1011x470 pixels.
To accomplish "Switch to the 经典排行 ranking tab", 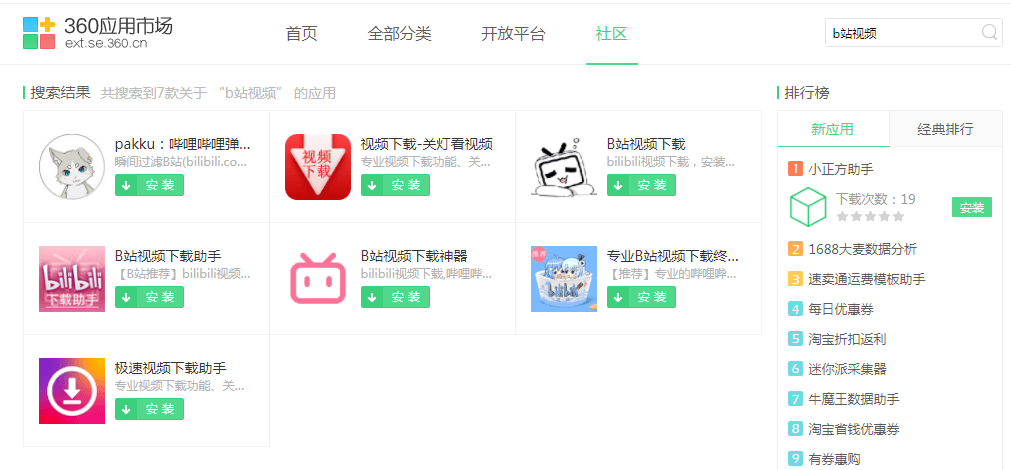I will 945,129.
